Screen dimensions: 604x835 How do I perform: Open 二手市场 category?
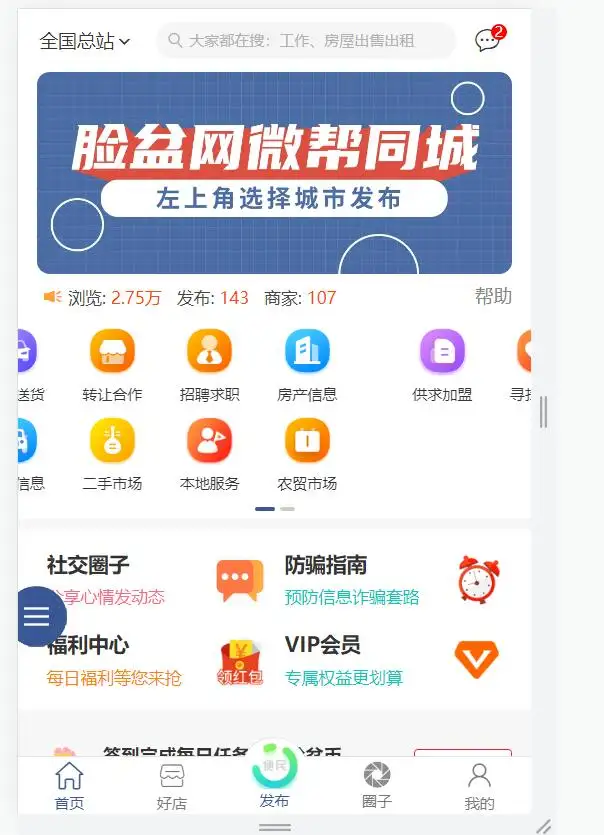tap(112, 453)
